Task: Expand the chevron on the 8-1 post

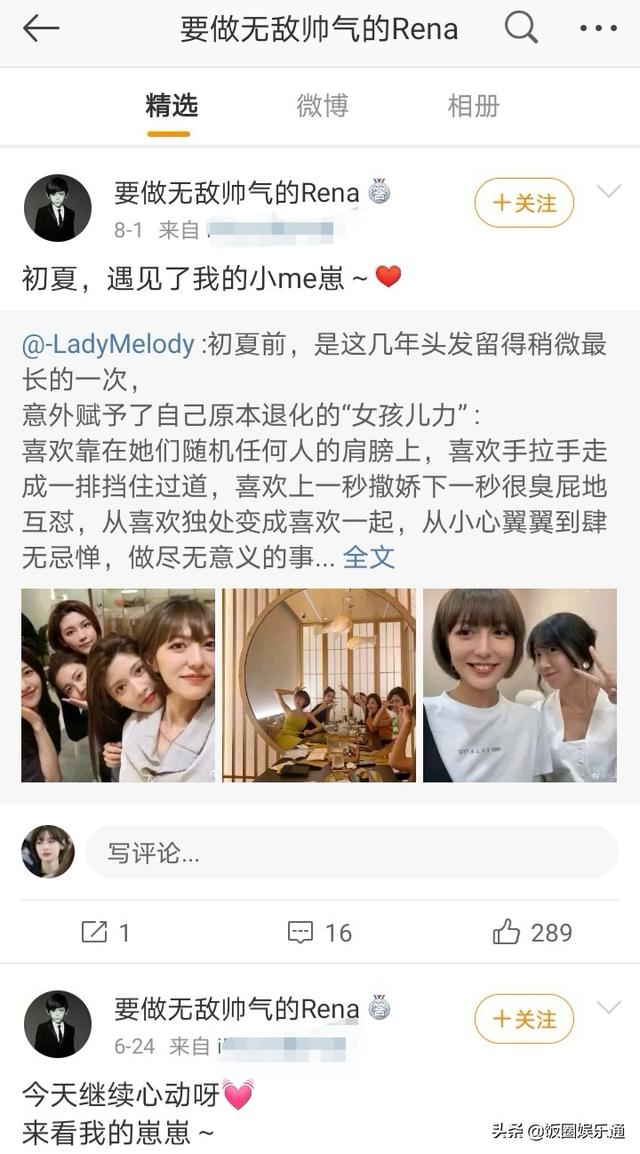Action: point(608,192)
